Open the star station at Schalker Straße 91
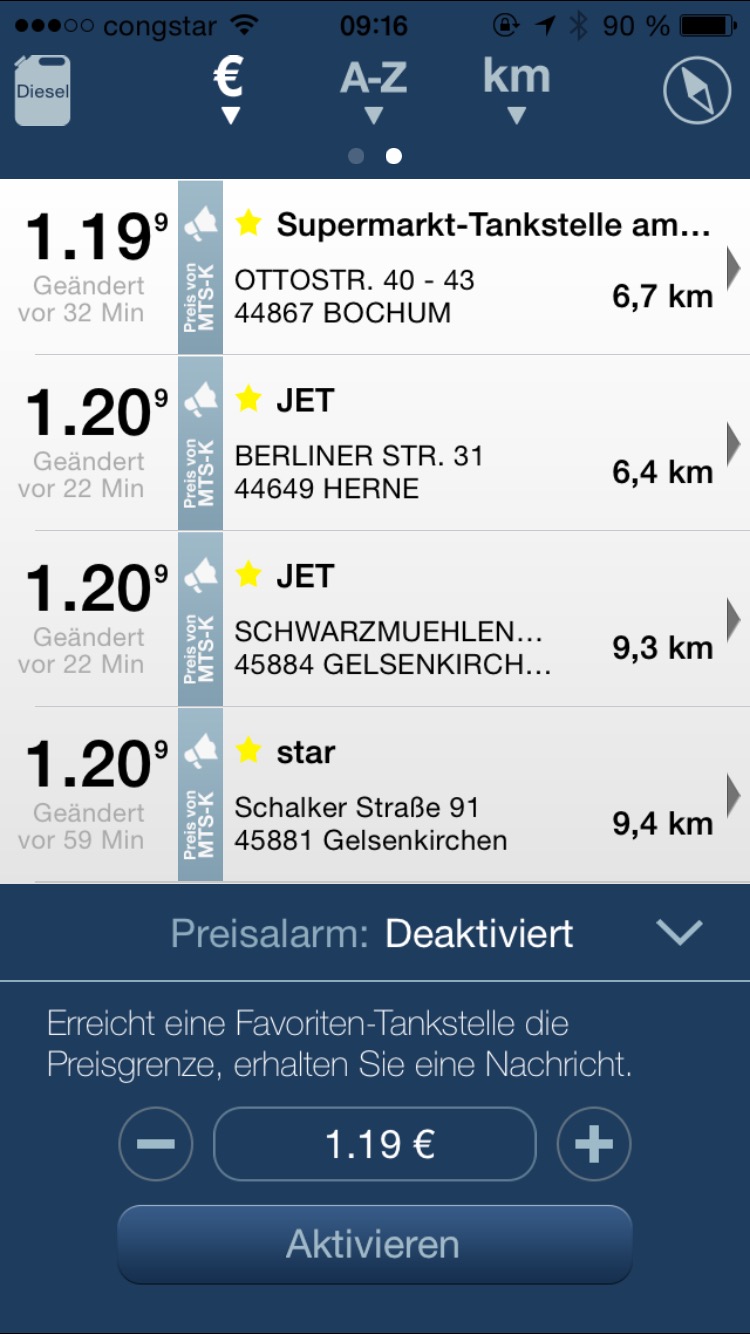The image size is (750, 1334). (470, 795)
